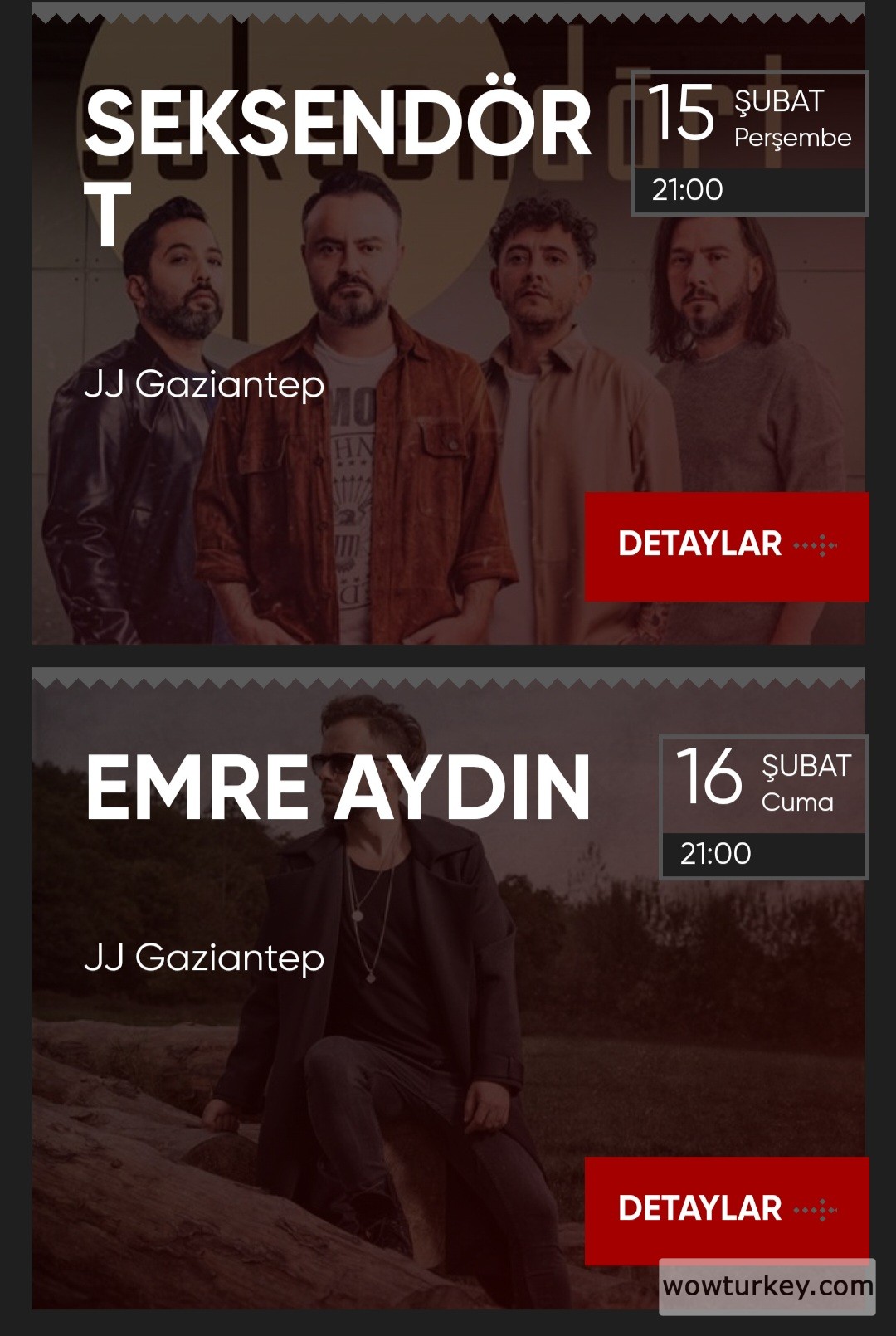
Task: Click the EMRE AYDIN event title
Action: (x=336, y=788)
